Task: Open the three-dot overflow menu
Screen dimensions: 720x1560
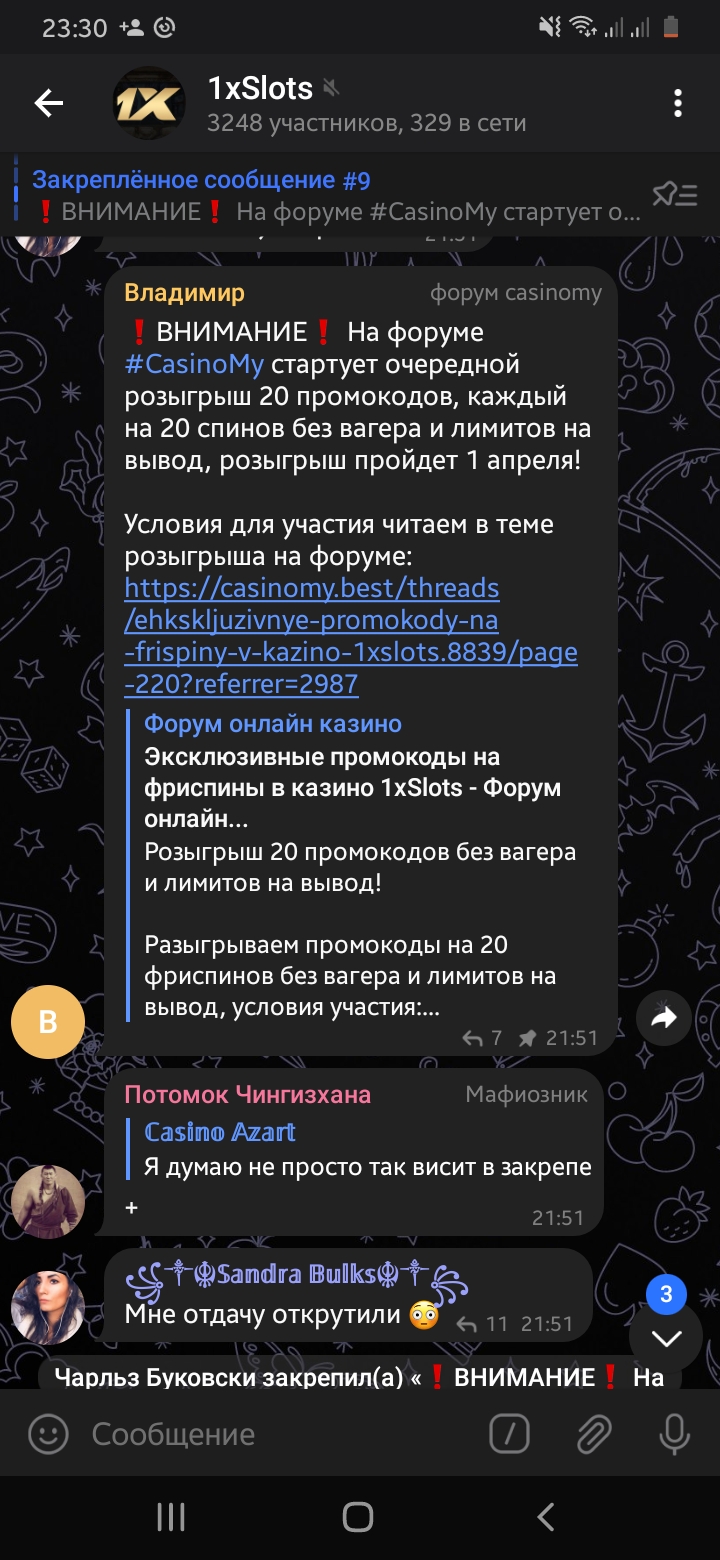Action: tap(678, 103)
